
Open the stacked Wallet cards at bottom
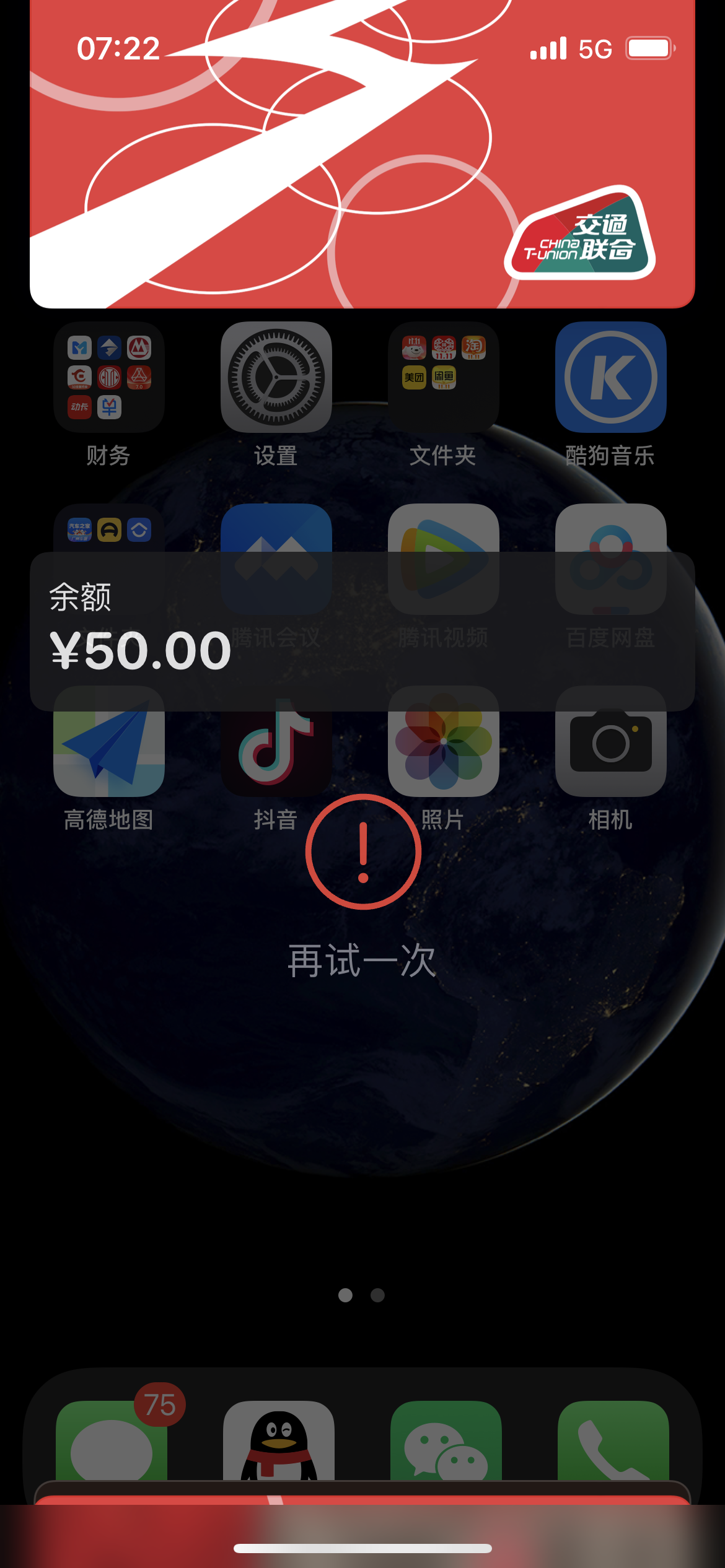pyautogui.click(x=362, y=1497)
